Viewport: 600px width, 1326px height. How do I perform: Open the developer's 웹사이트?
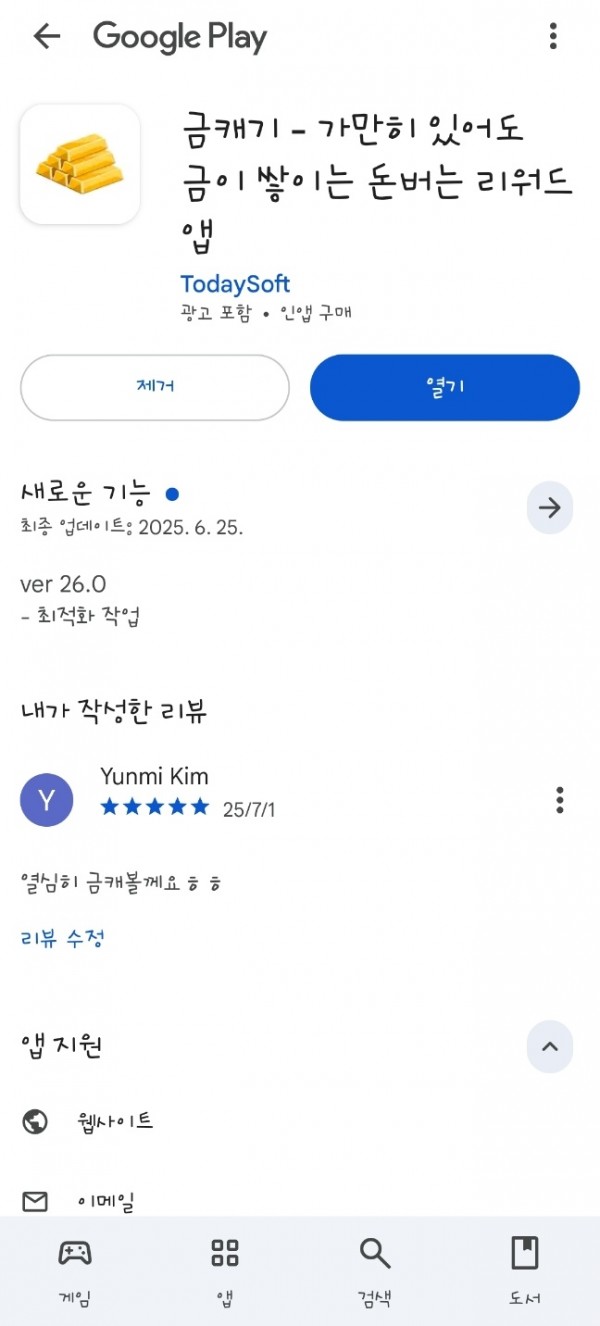(300, 1122)
